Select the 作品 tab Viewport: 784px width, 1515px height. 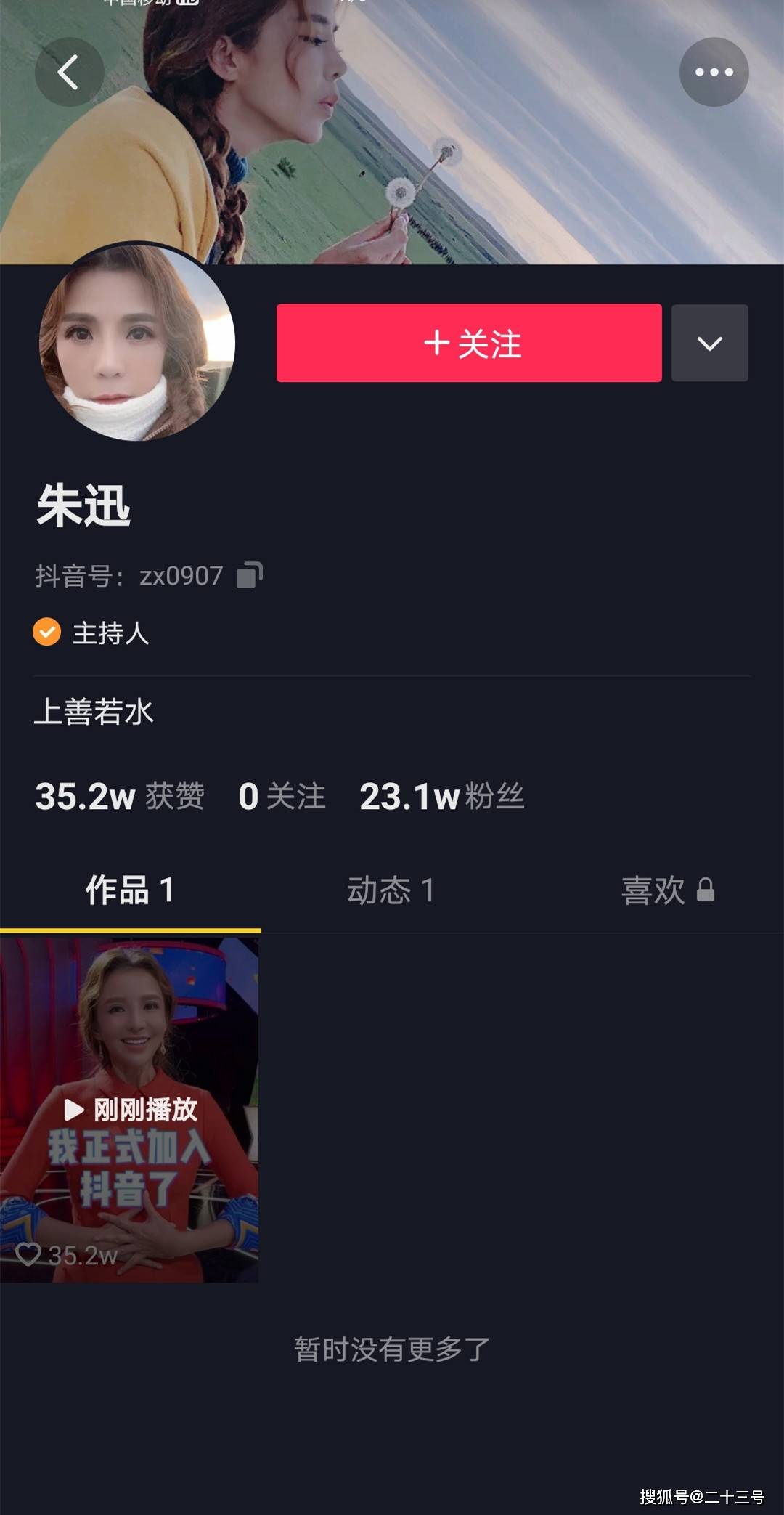(131, 890)
